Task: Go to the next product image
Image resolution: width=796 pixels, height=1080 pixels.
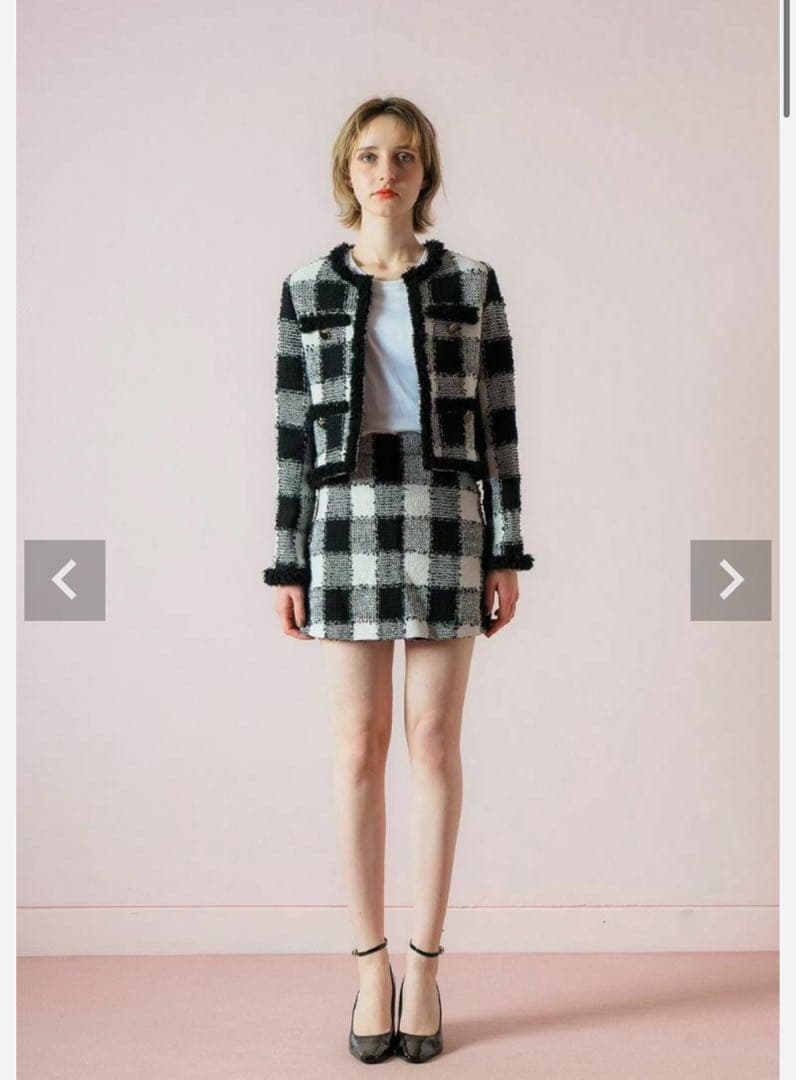Action: tap(730, 580)
